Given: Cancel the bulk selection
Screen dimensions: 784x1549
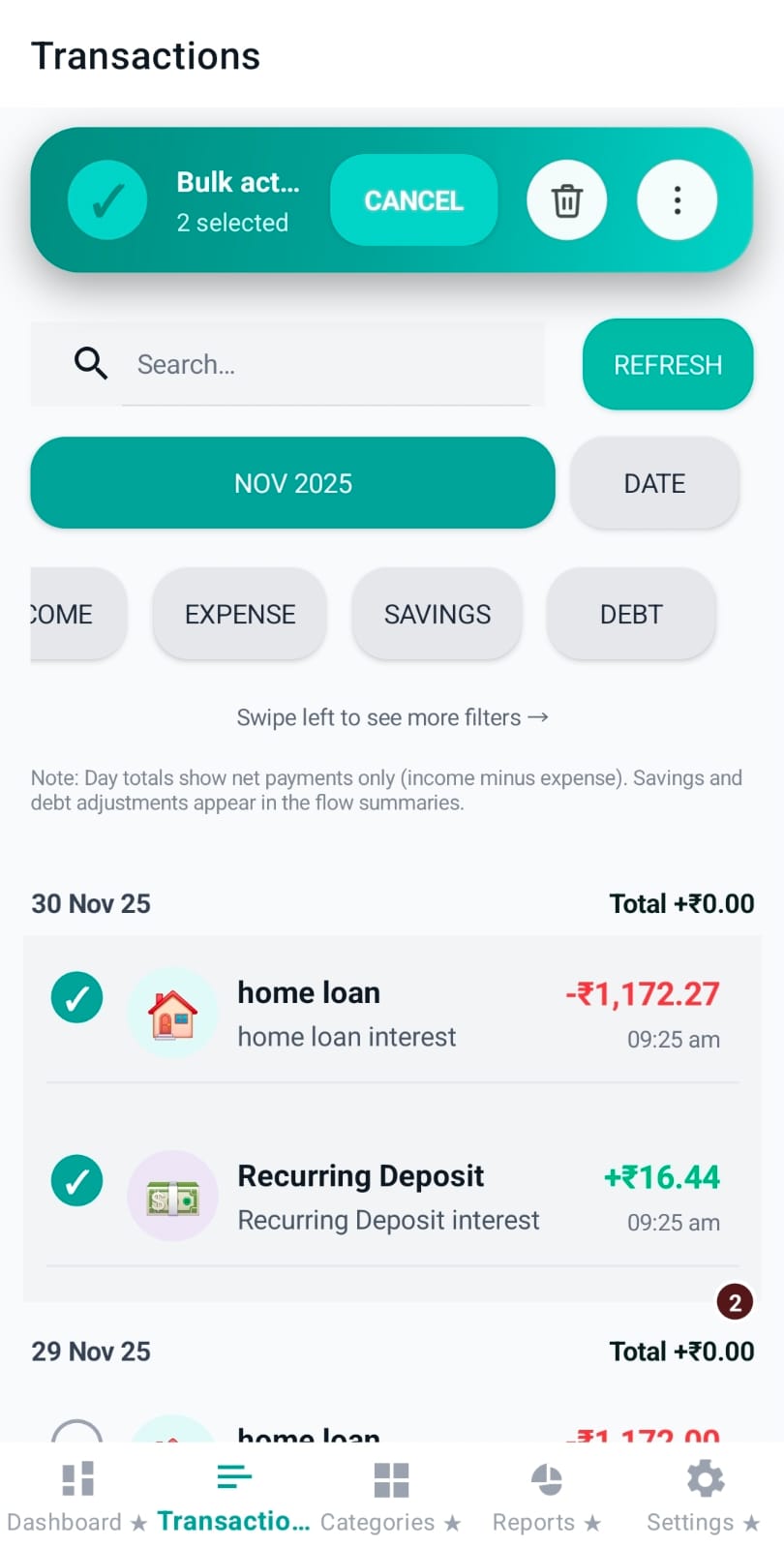Looking at the screenshot, I should click(413, 200).
